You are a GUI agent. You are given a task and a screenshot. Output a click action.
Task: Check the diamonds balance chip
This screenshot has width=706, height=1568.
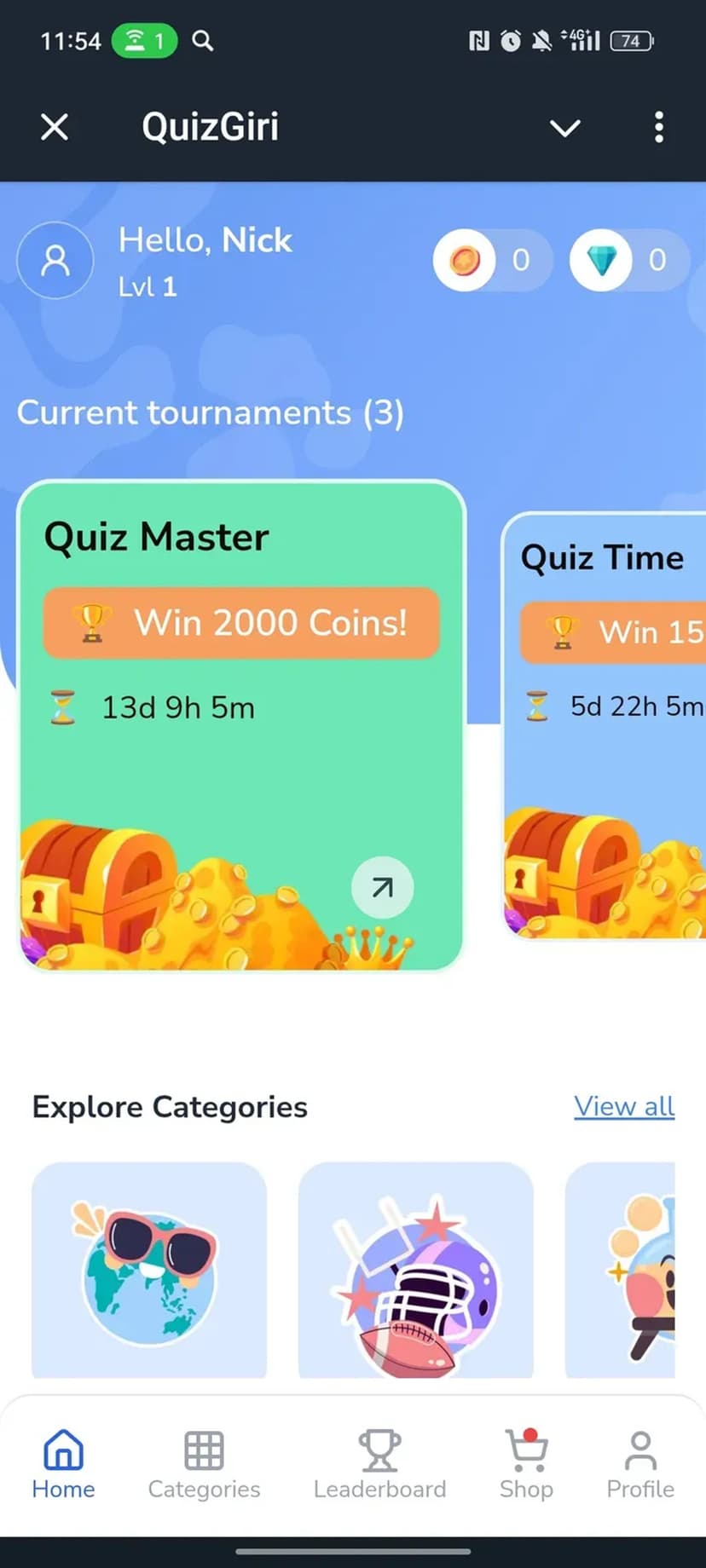(628, 260)
